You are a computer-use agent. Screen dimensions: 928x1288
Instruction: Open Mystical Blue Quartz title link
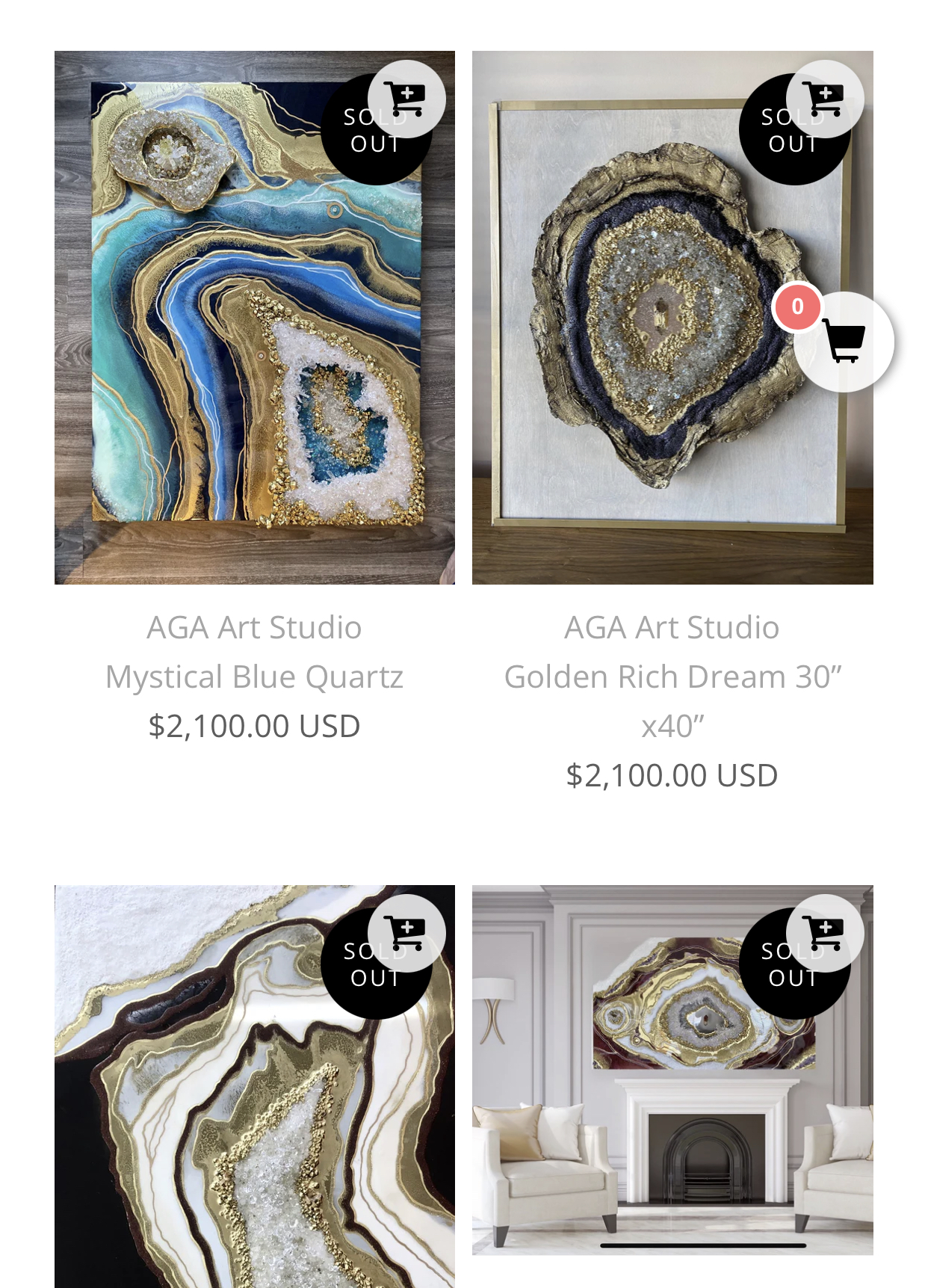(x=254, y=677)
